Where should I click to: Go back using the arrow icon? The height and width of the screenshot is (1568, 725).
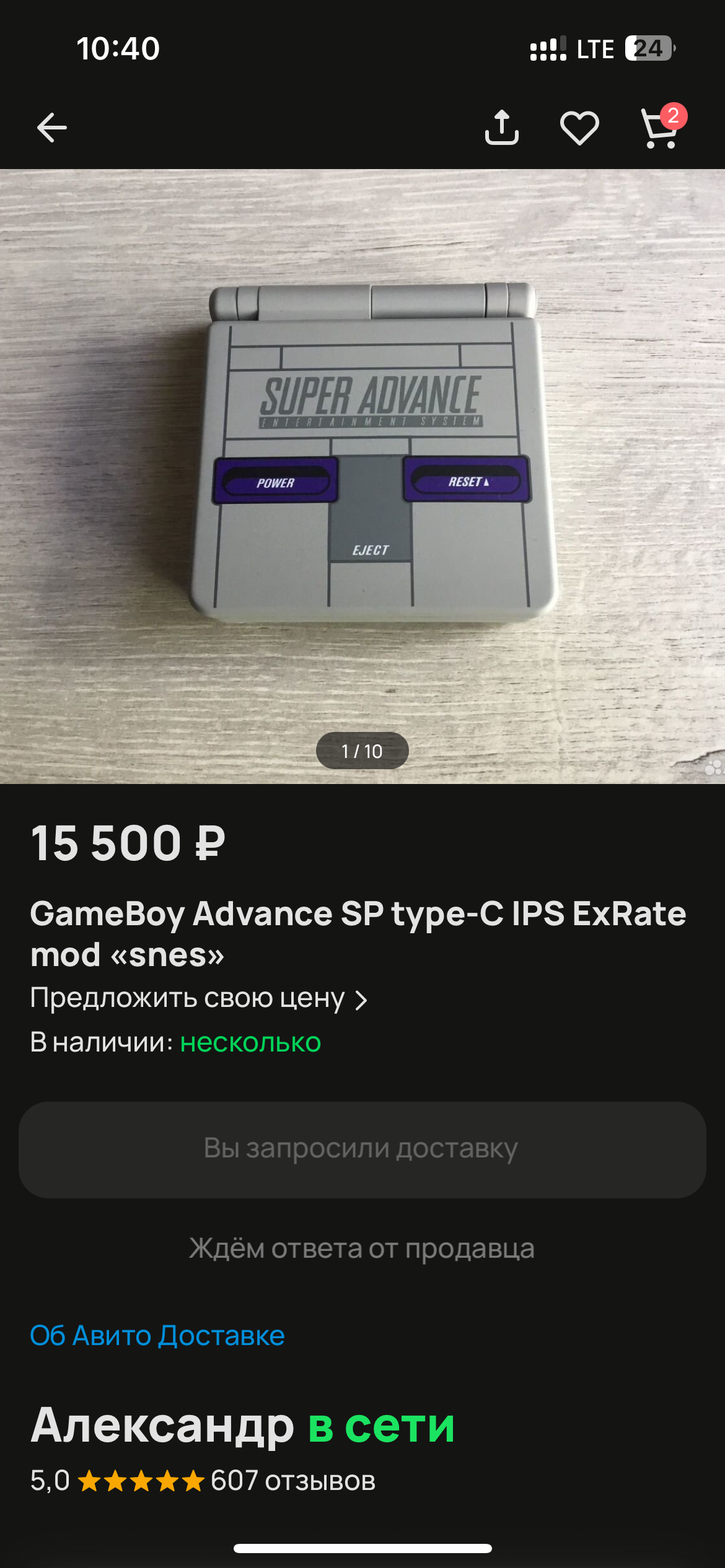point(52,128)
